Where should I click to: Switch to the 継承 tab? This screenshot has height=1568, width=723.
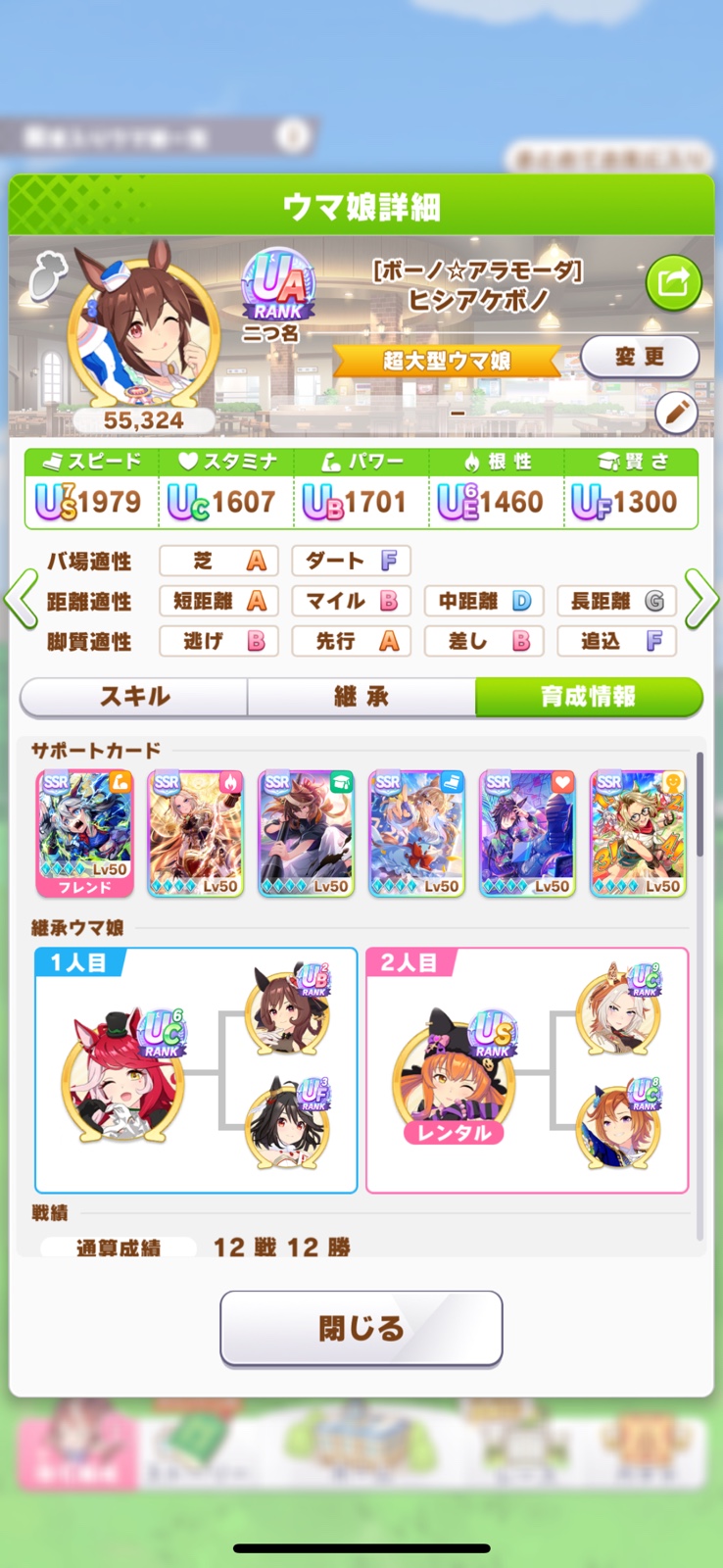tap(361, 697)
